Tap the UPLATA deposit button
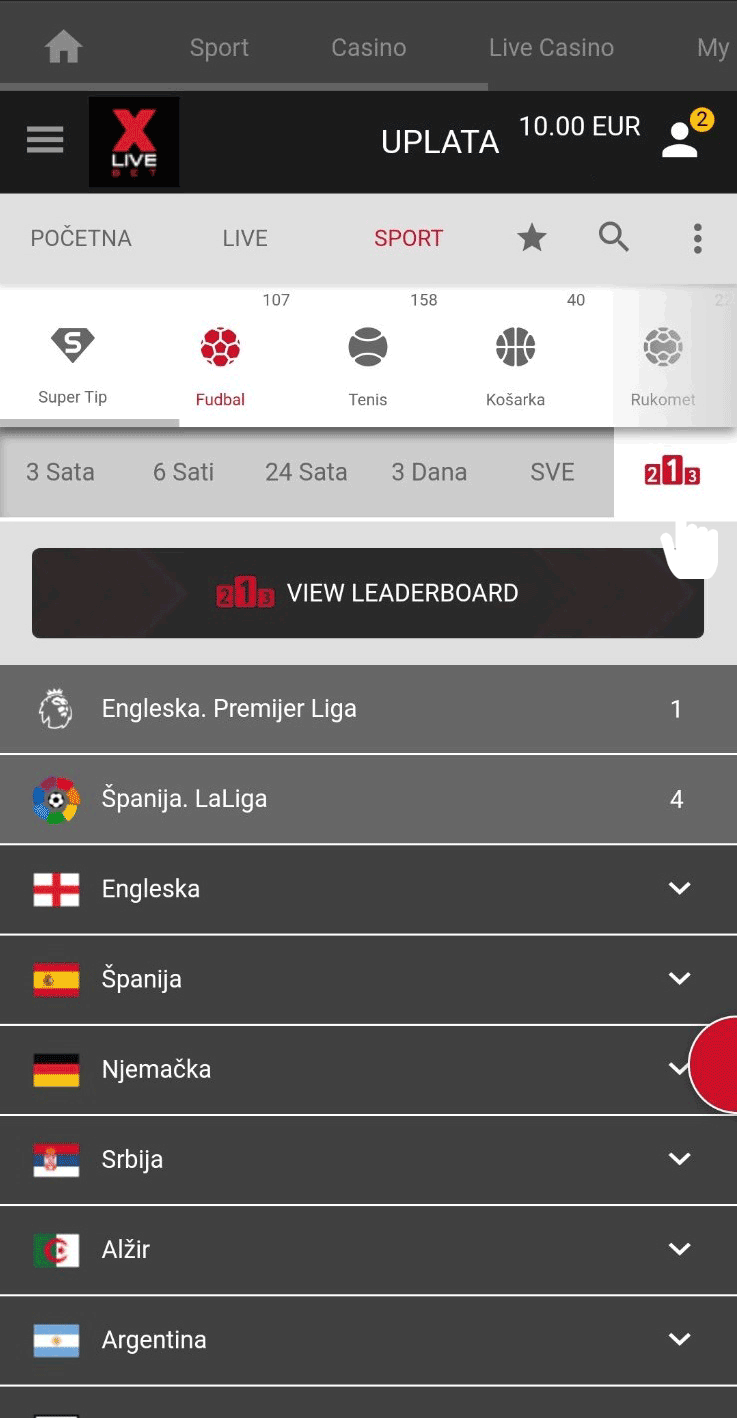 (x=440, y=142)
